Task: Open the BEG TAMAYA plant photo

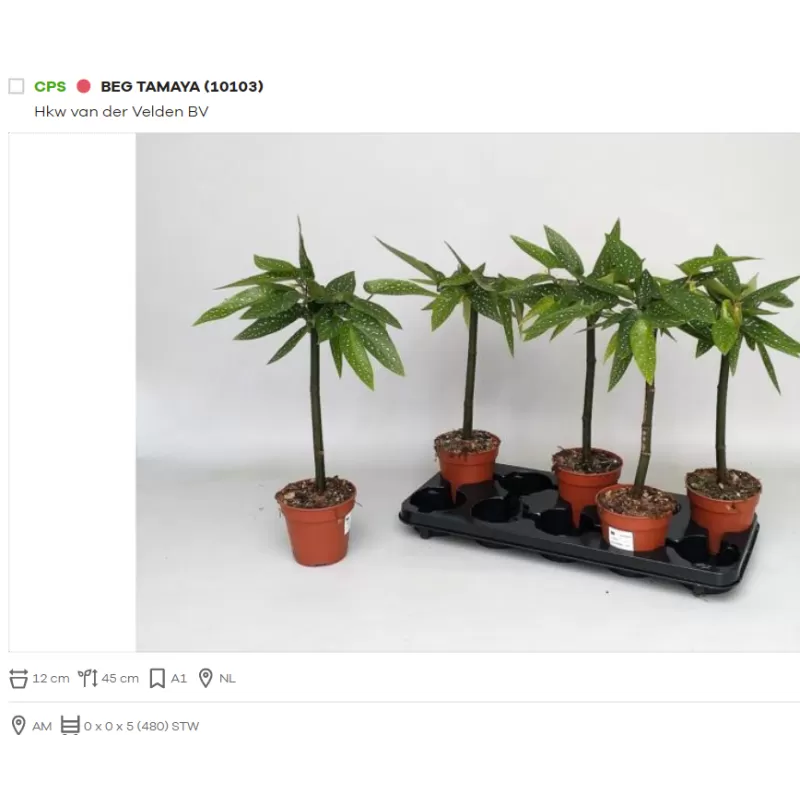Action: point(467,392)
